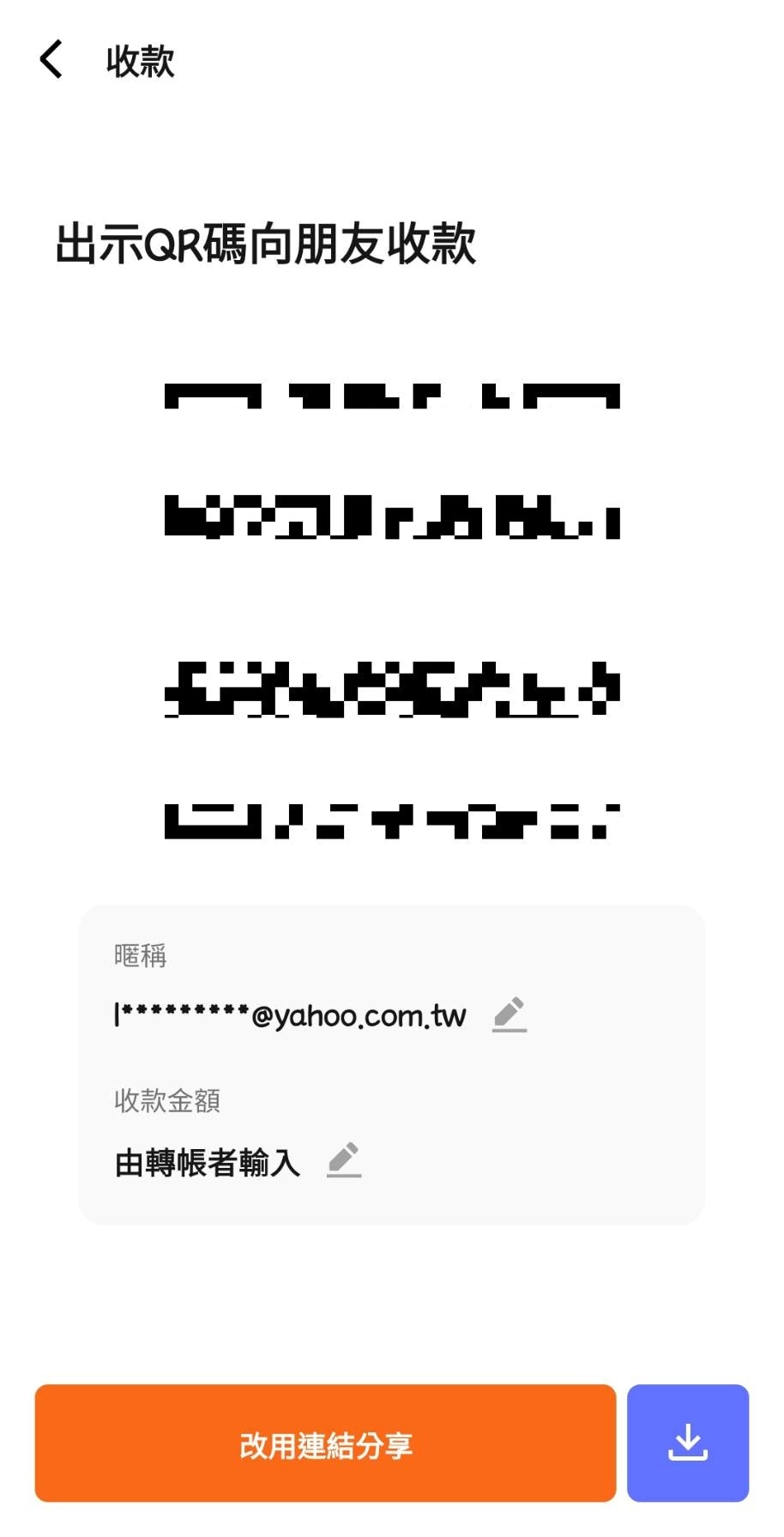Edit the 收款金額 amount with pencil icon

pos(344,1160)
